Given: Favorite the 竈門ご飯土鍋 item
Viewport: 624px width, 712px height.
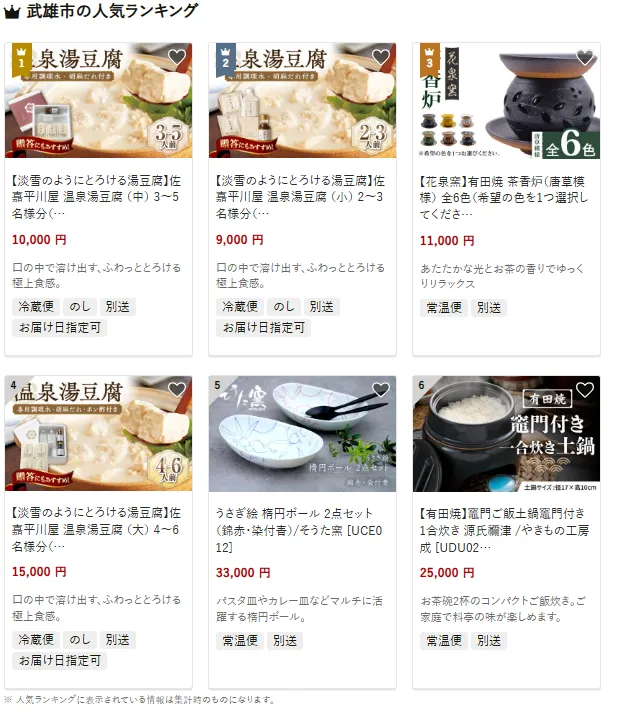Looking at the screenshot, I should click(585, 390).
